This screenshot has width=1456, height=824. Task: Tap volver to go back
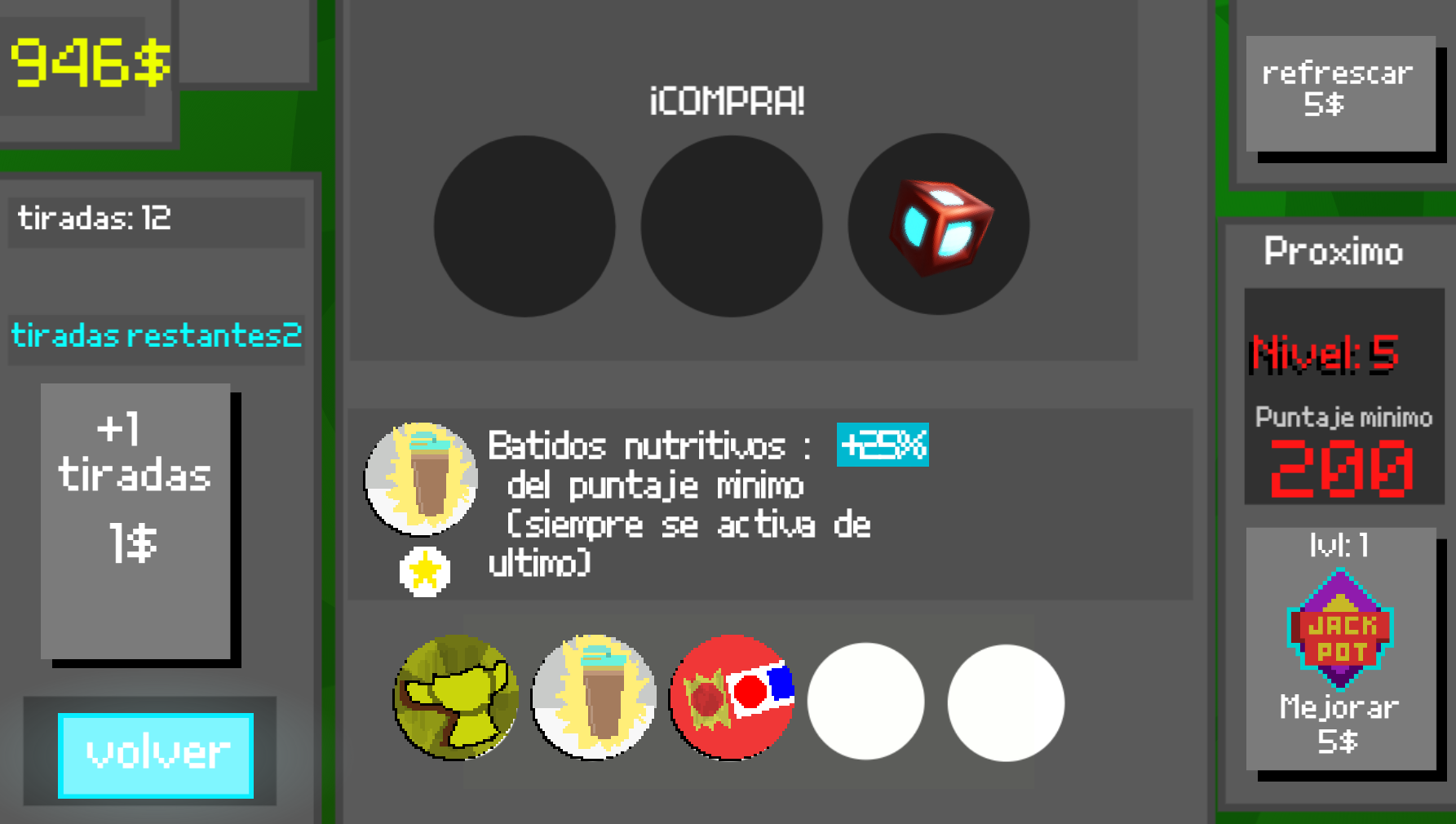[x=156, y=755]
